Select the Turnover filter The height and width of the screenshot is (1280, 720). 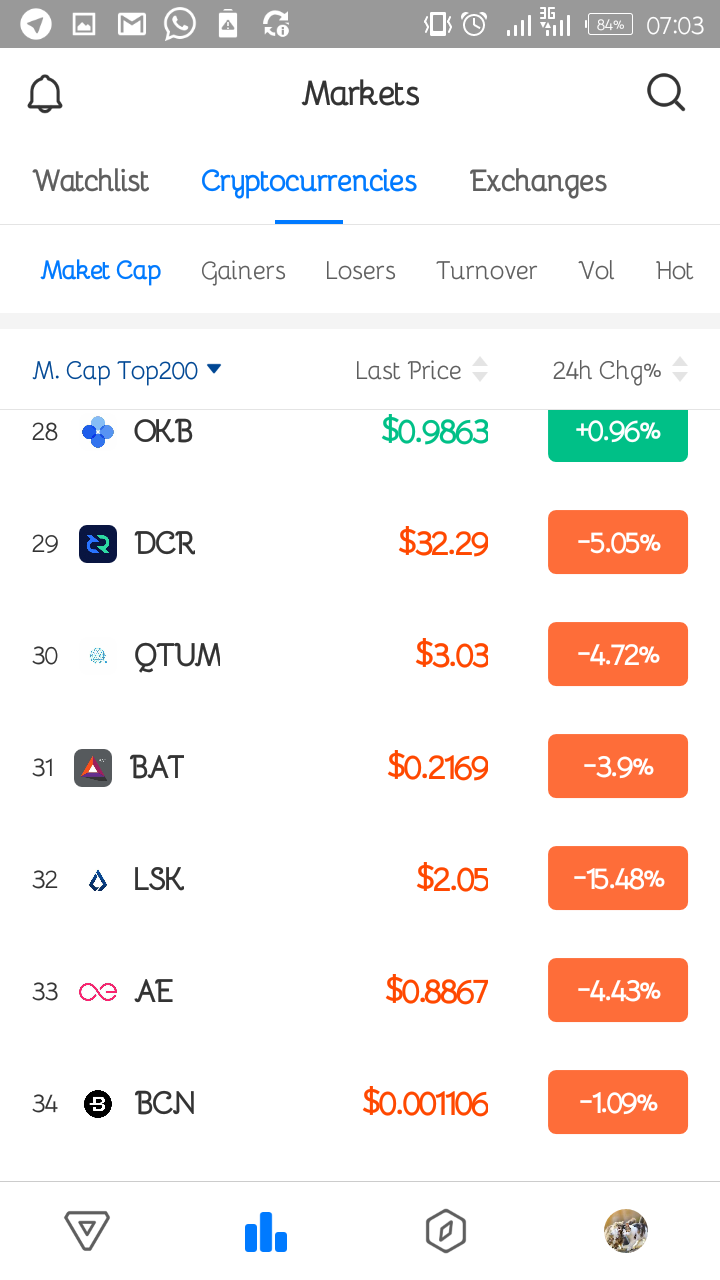[486, 271]
